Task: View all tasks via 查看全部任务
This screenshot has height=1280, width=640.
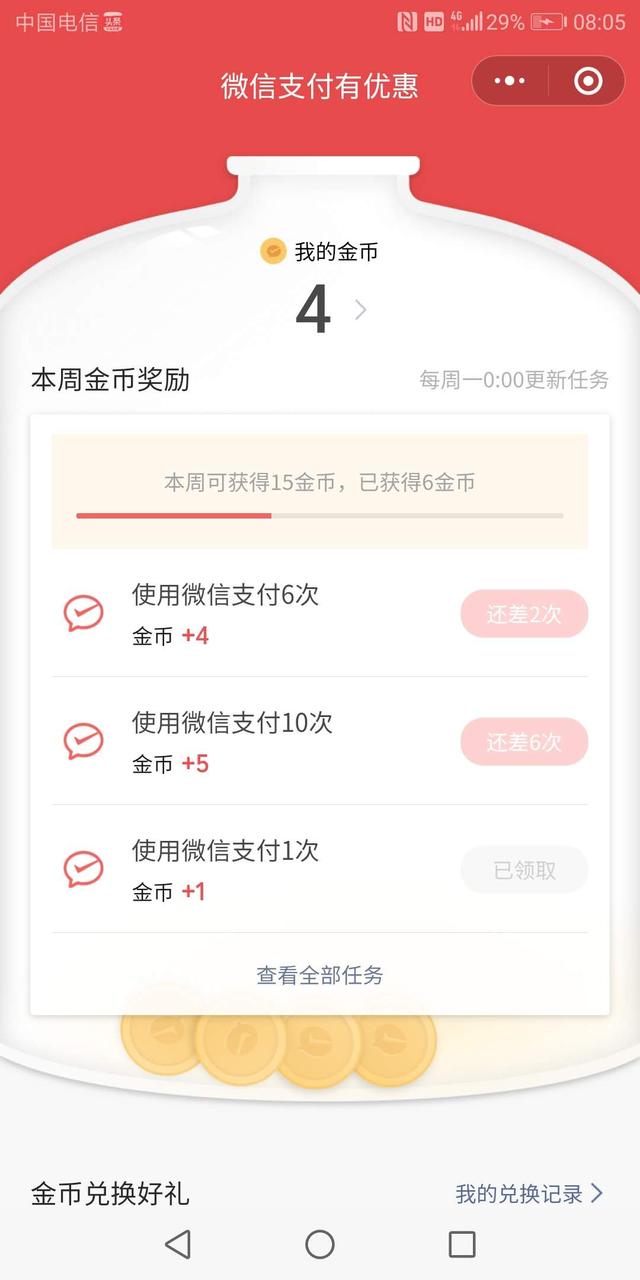Action: point(320,975)
